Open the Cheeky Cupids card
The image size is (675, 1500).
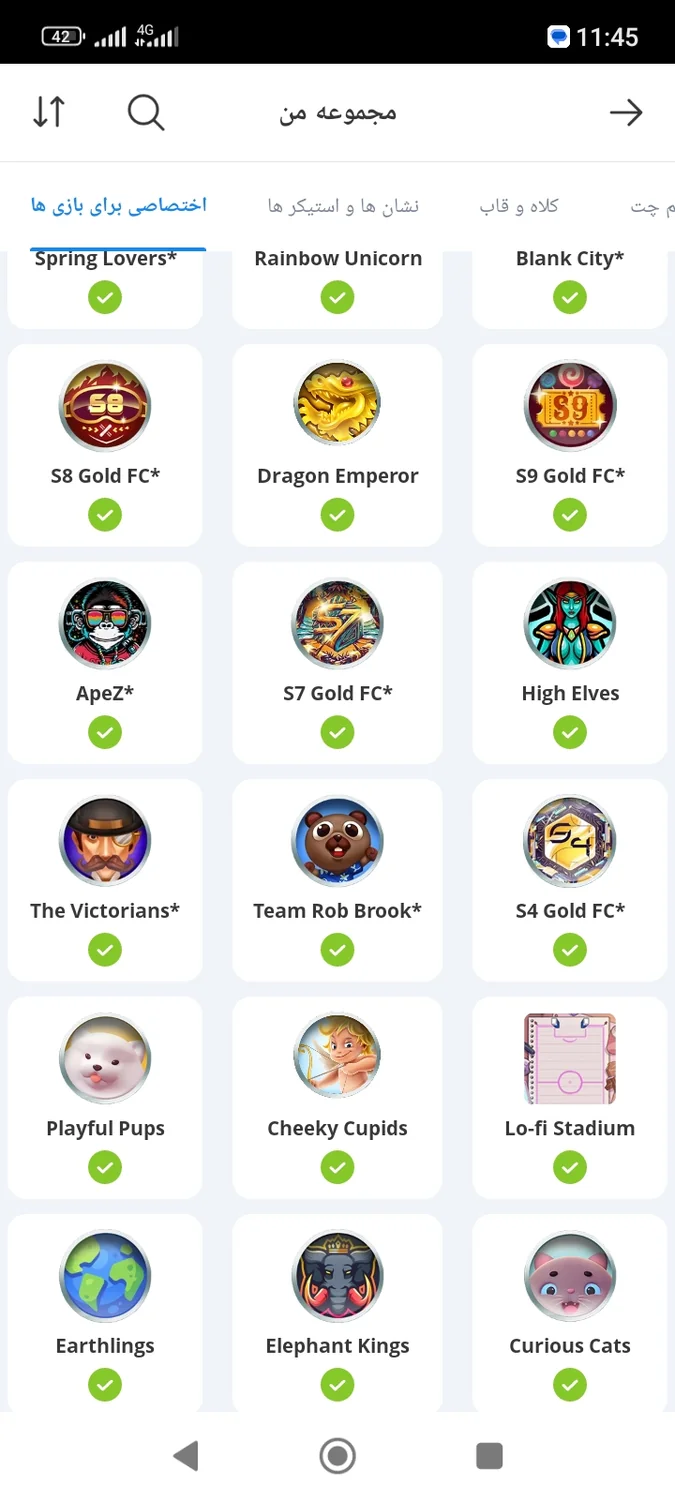pyautogui.click(x=337, y=1097)
